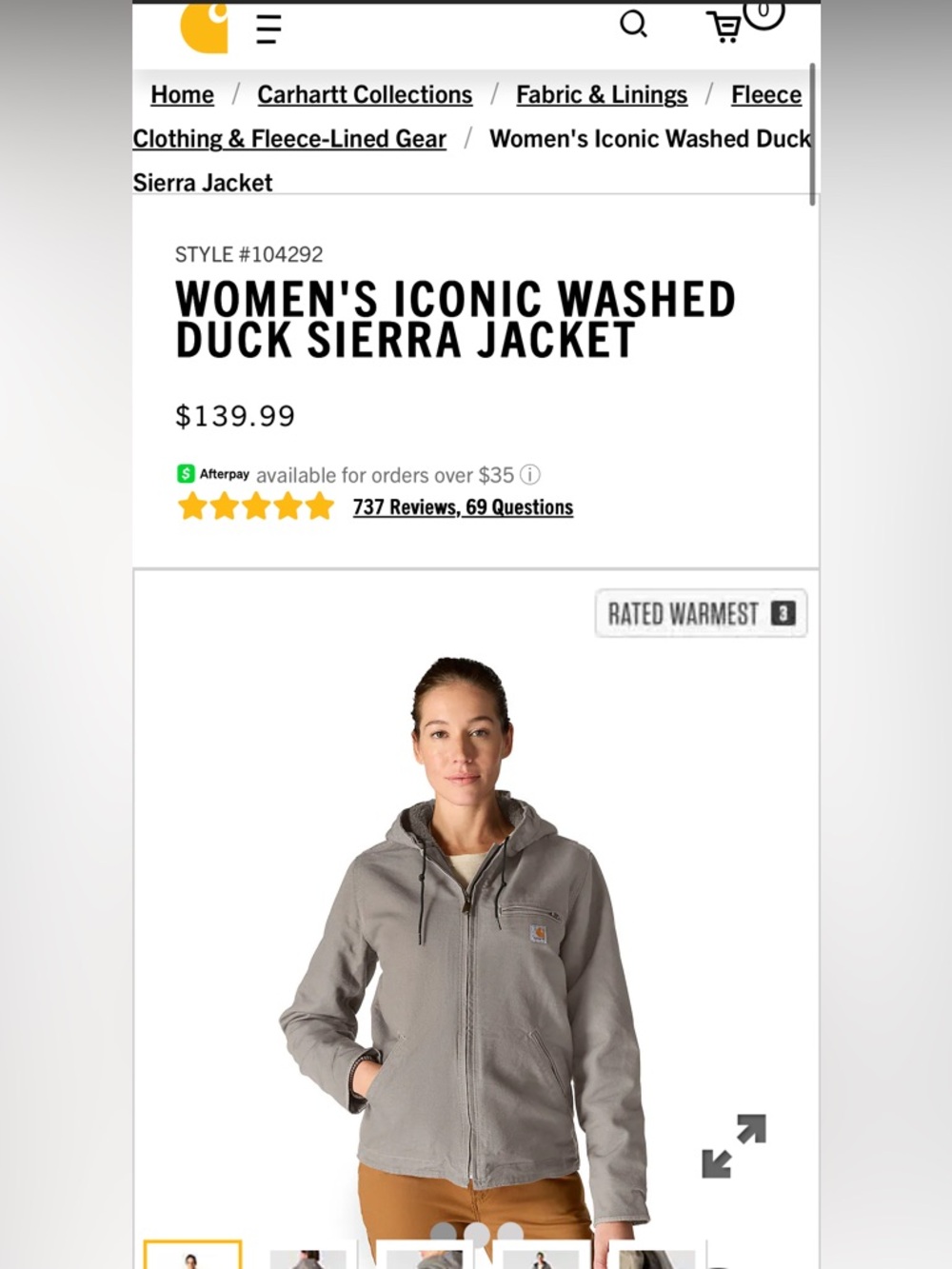Click the five-star rating stars
This screenshot has width=952, height=1269.
click(x=255, y=506)
